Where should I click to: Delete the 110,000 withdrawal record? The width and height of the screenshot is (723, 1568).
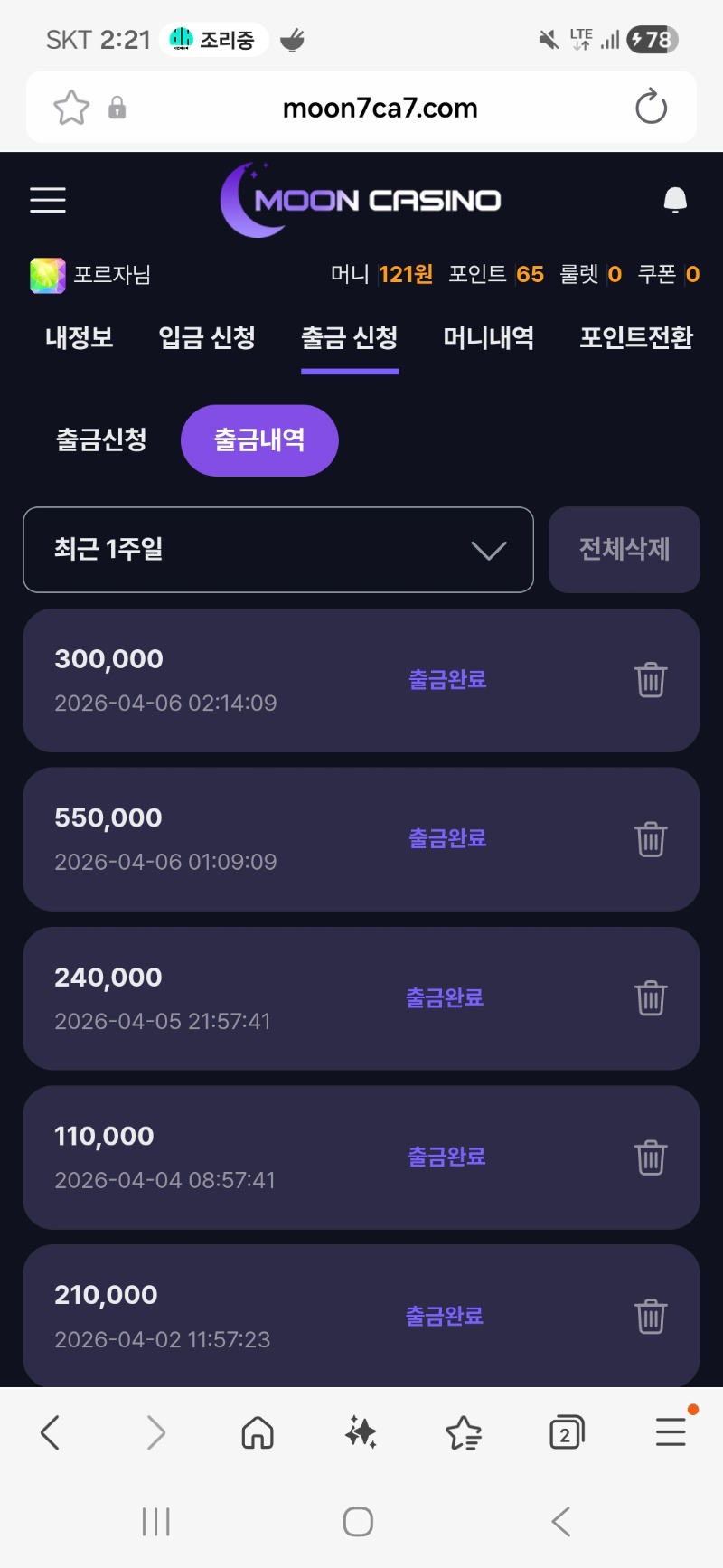tap(651, 1157)
